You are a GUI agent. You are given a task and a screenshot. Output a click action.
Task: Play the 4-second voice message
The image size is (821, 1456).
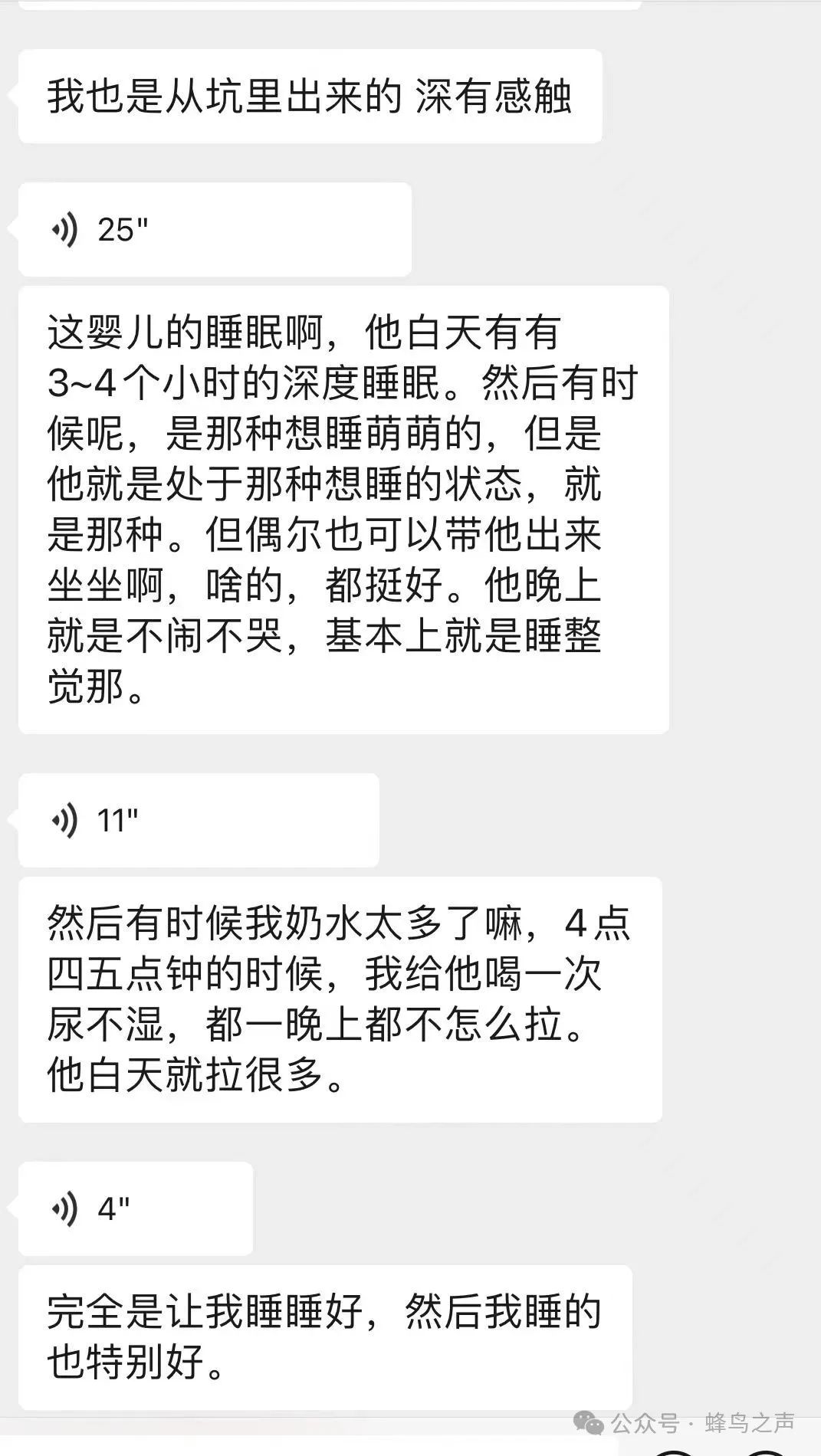pos(136,1208)
